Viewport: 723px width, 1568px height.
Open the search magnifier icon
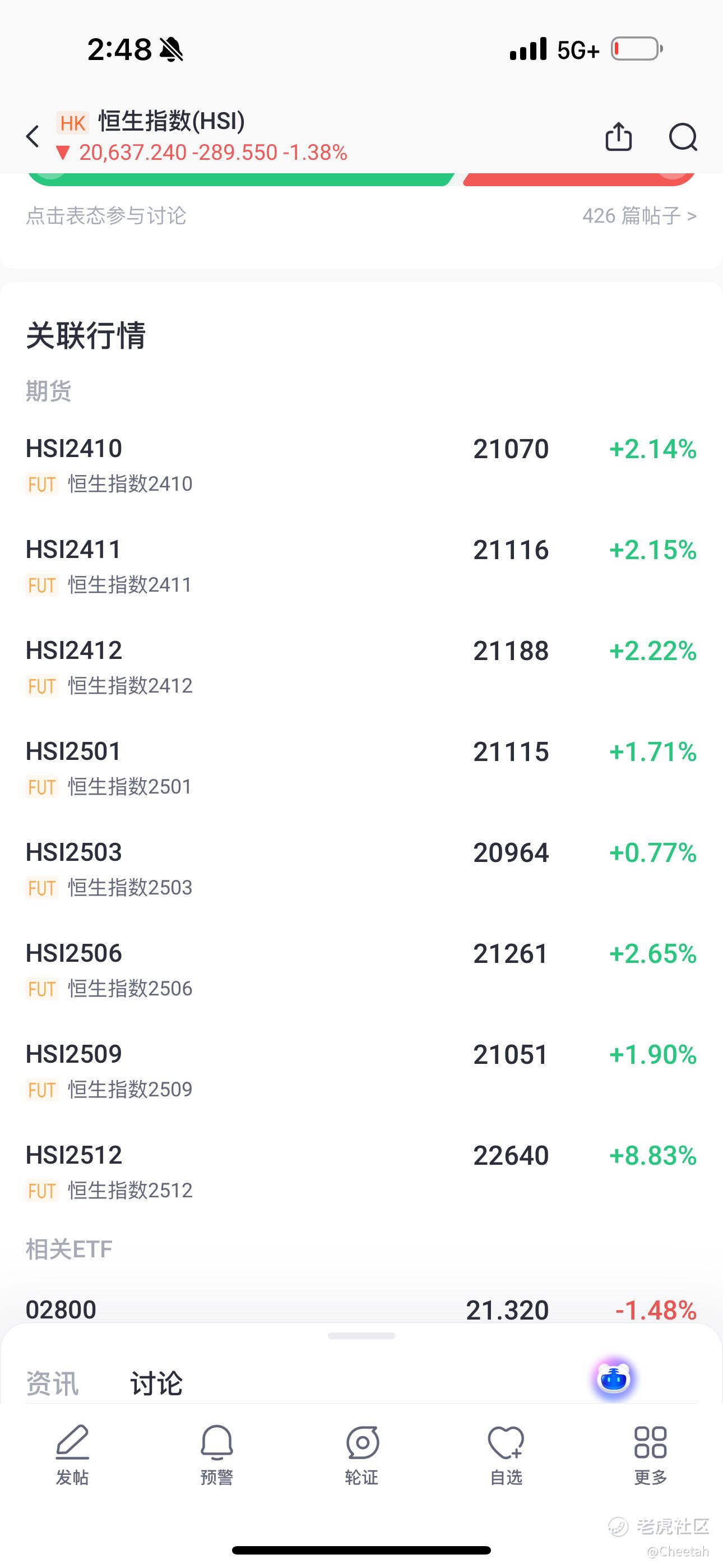(683, 136)
